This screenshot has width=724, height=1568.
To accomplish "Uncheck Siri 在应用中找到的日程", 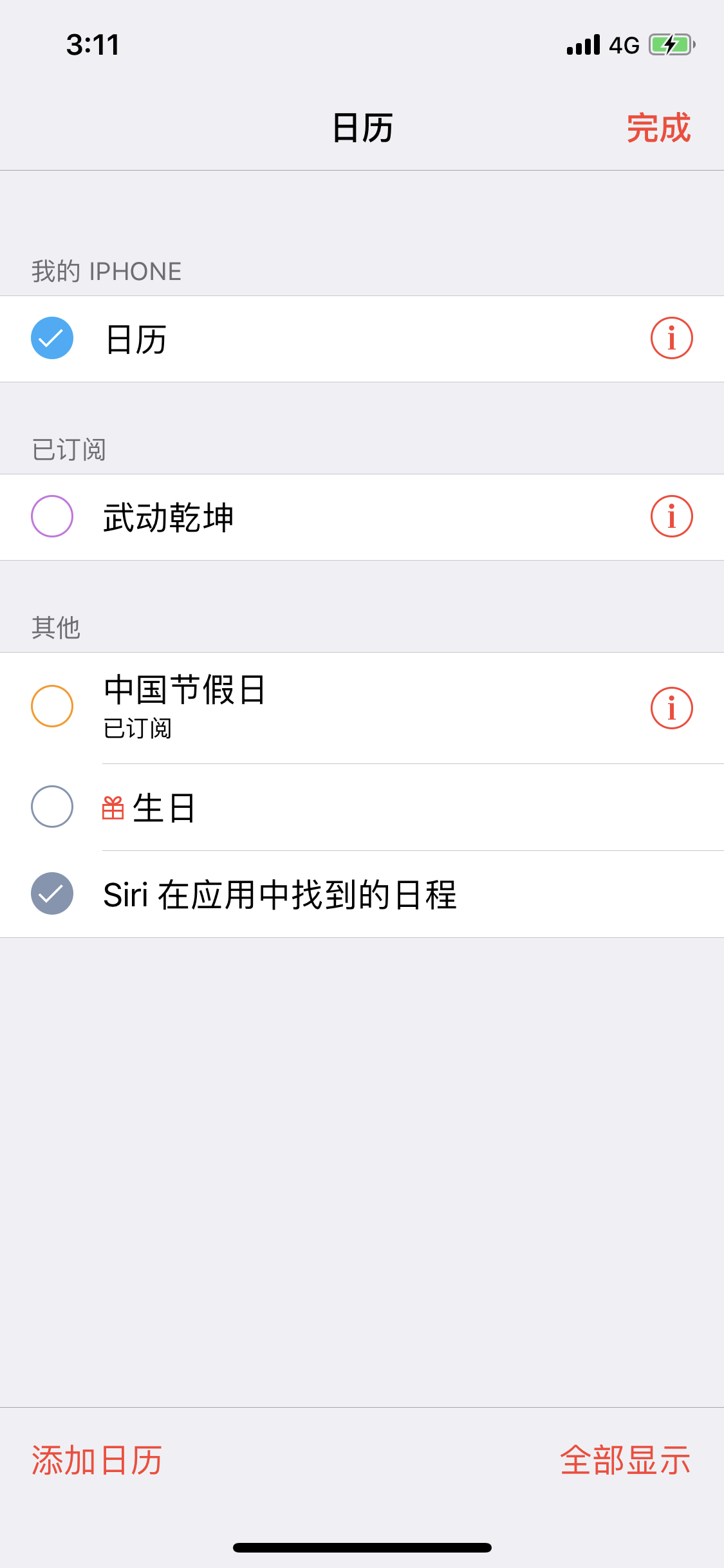I will pos(52,893).
